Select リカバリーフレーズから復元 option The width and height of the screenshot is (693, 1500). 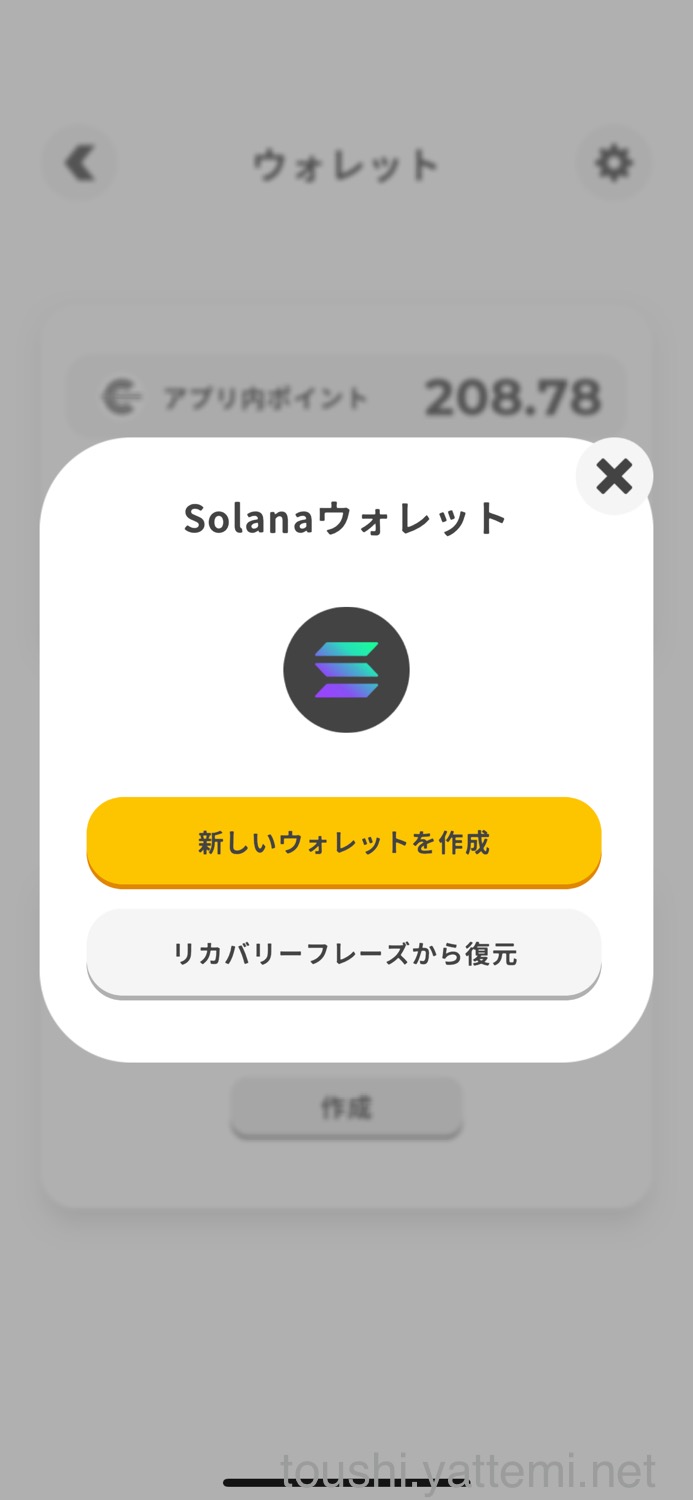coord(344,953)
